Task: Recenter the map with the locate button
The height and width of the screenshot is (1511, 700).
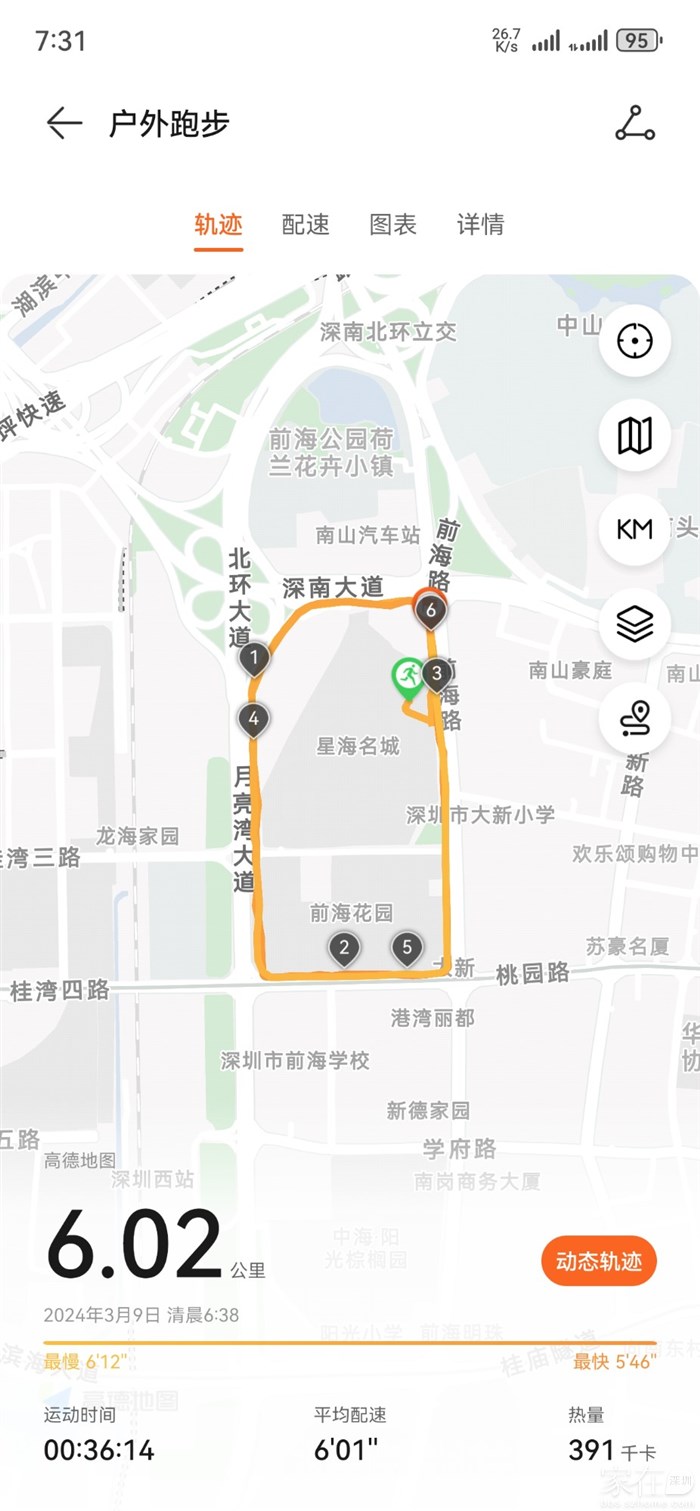Action: [634, 342]
